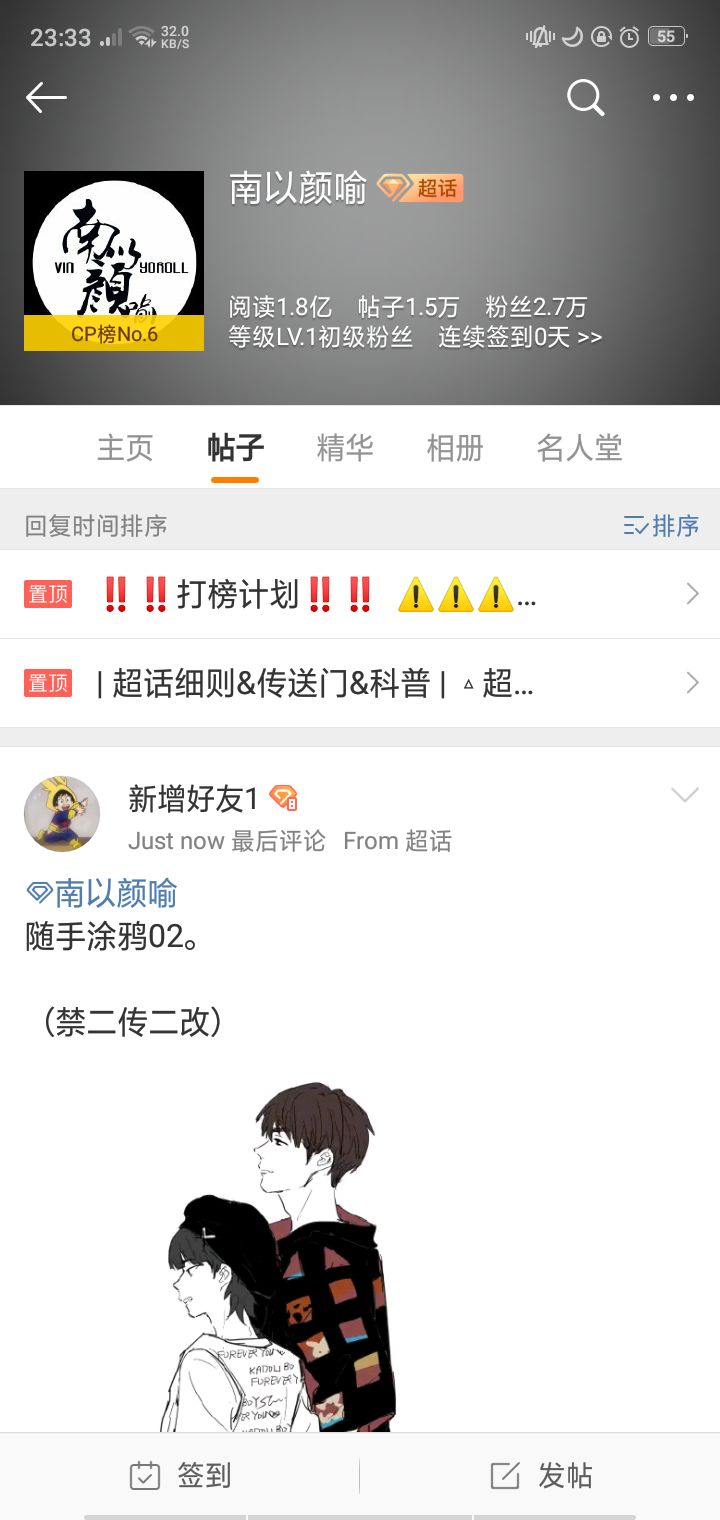Tap the 南以颜喻 super topic avatar

click(x=114, y=261)
